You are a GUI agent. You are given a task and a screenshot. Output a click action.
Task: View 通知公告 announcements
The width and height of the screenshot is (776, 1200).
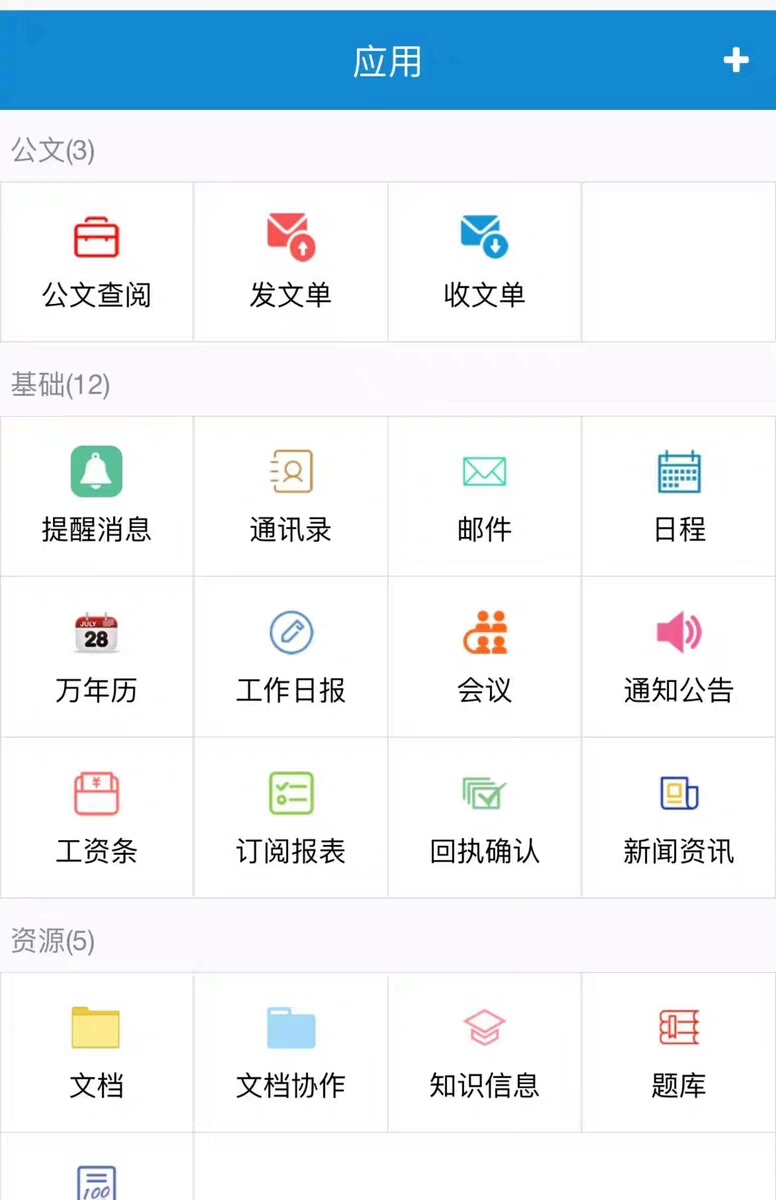click(679, 656)
